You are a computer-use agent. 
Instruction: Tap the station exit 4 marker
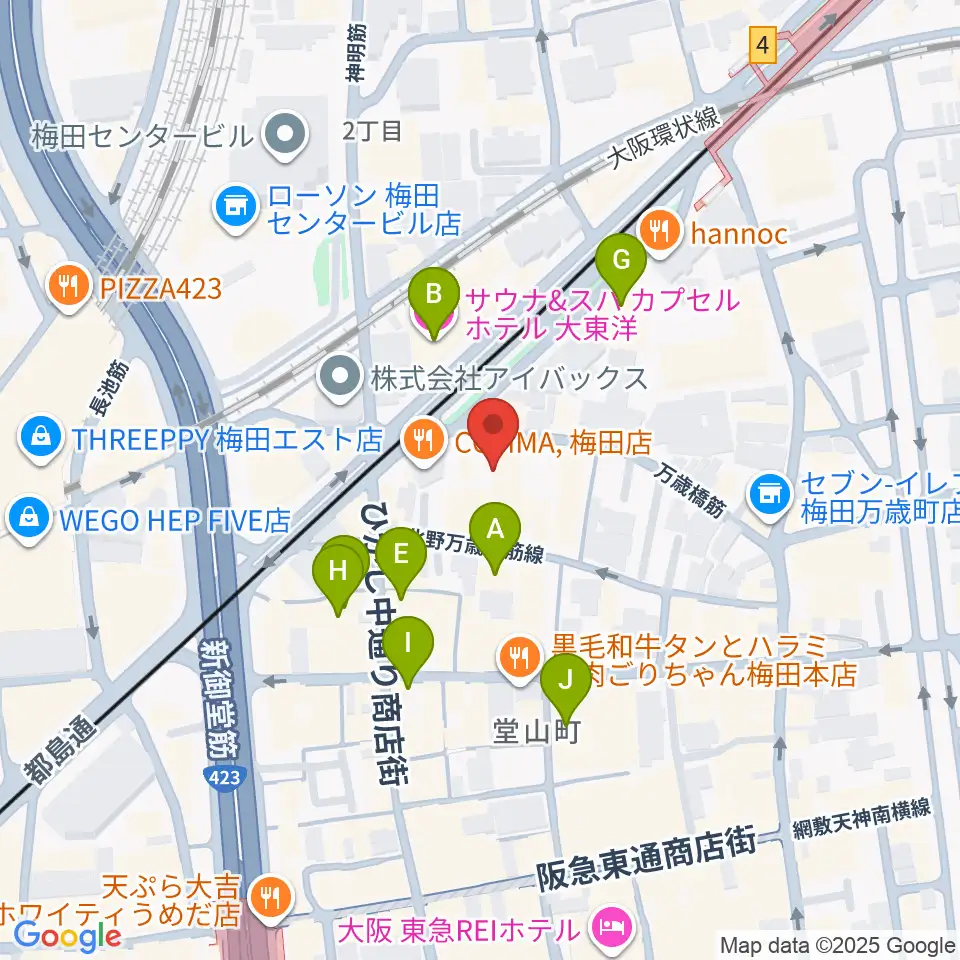coord(762,45)
